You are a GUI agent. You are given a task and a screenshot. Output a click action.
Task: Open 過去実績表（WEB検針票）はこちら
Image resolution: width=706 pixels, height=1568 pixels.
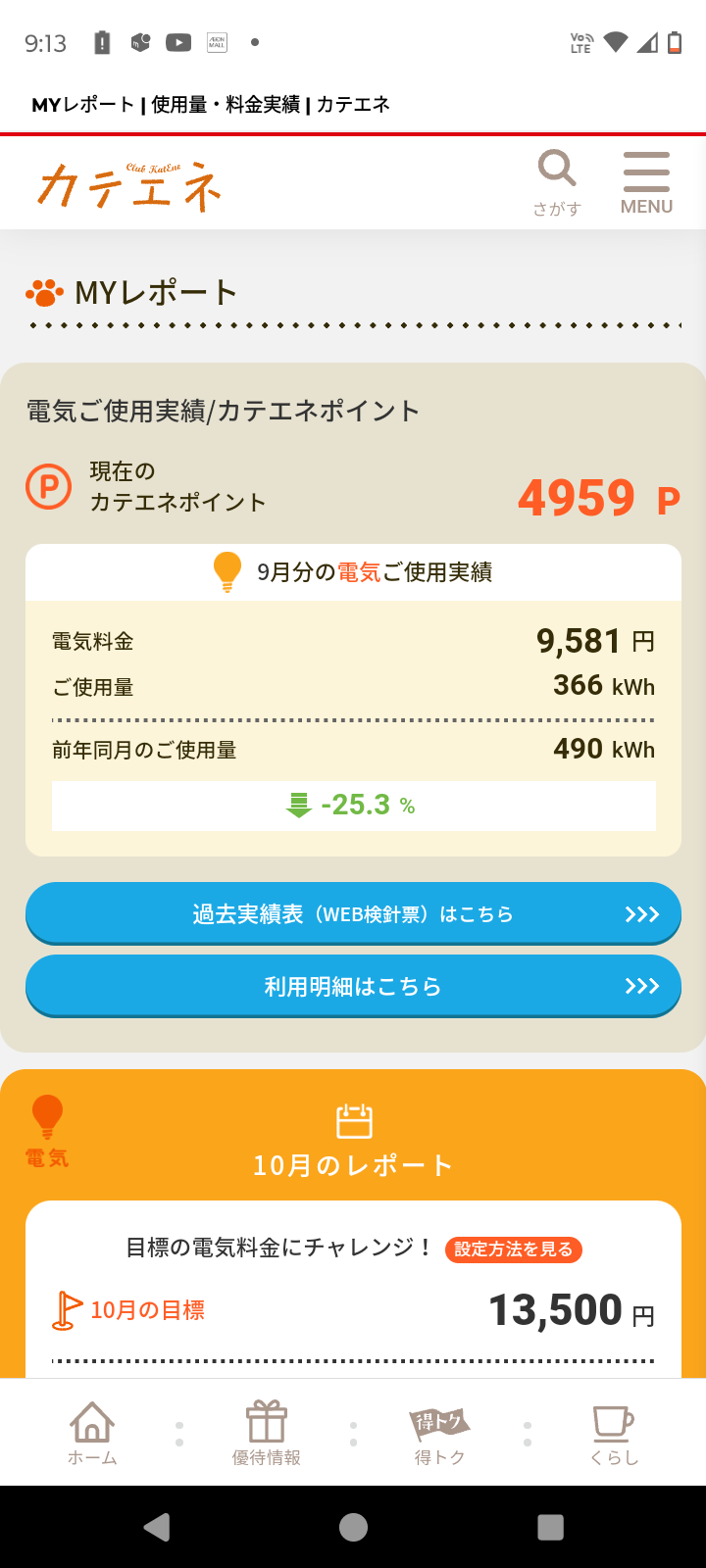point(353,914)
